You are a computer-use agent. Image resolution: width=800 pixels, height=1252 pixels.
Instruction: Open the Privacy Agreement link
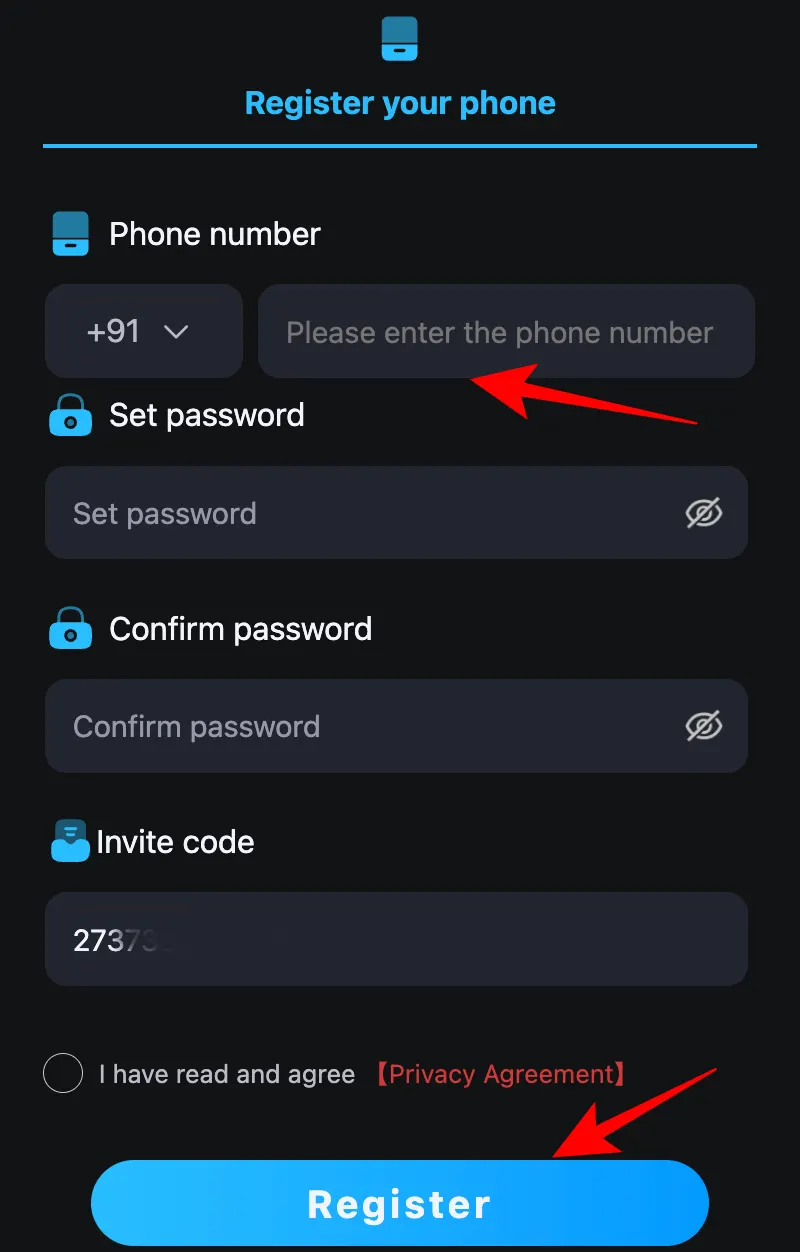(x=501, y=1074)
